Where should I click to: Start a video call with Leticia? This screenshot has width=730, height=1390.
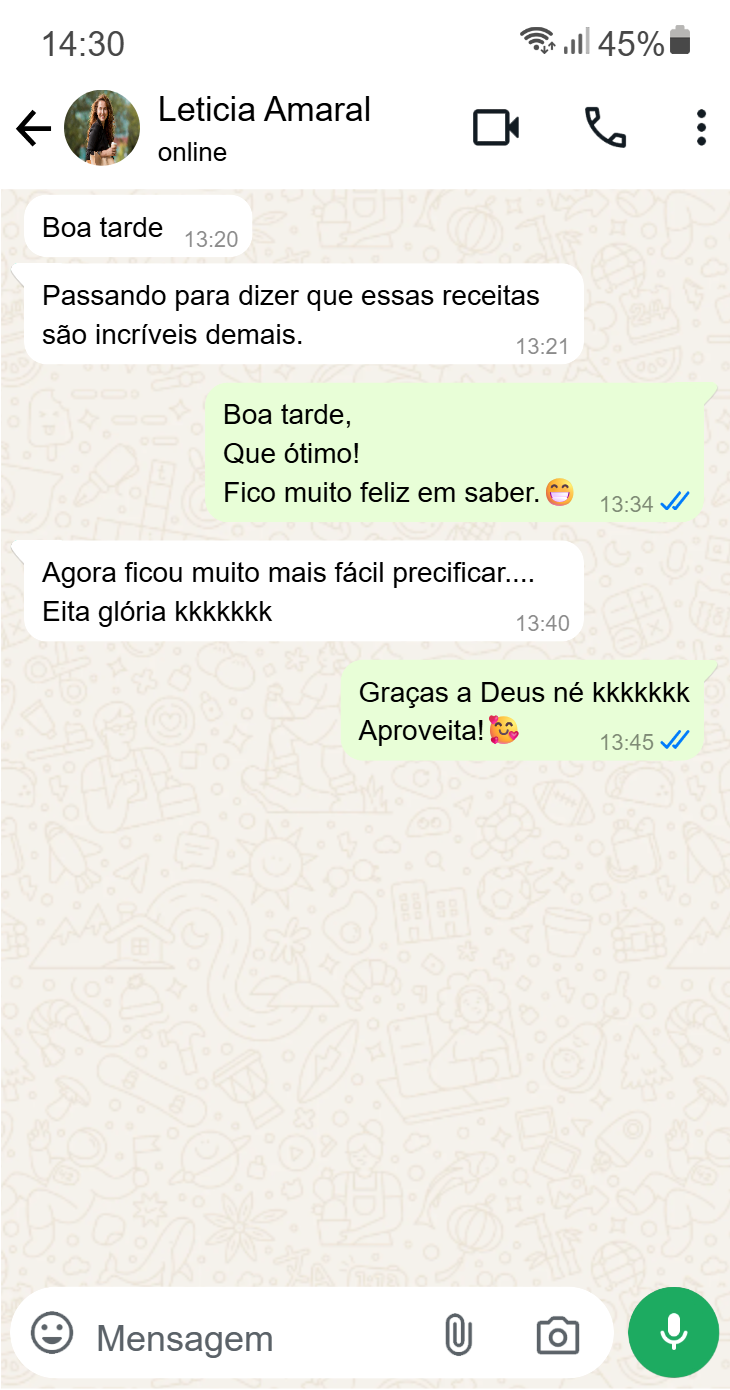(x=496, y=128)
